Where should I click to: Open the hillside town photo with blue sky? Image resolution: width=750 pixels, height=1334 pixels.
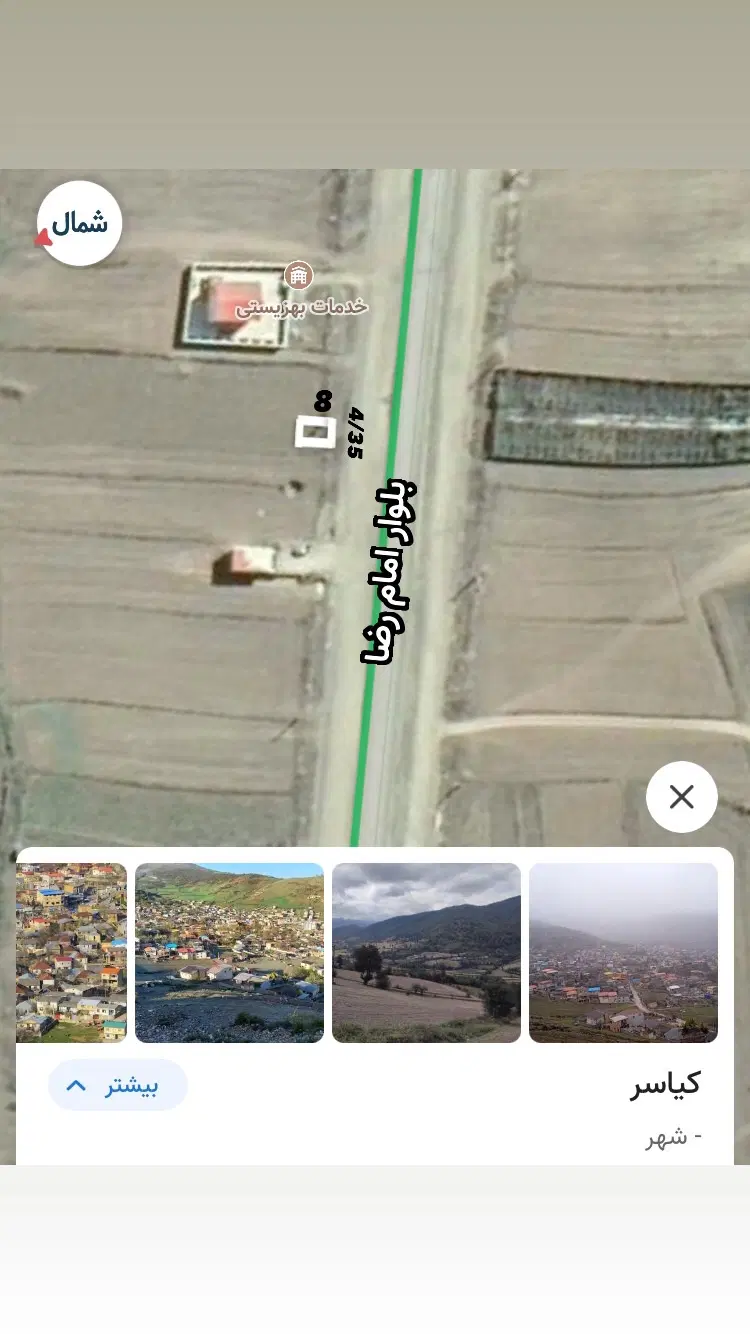tap(229, 953)
